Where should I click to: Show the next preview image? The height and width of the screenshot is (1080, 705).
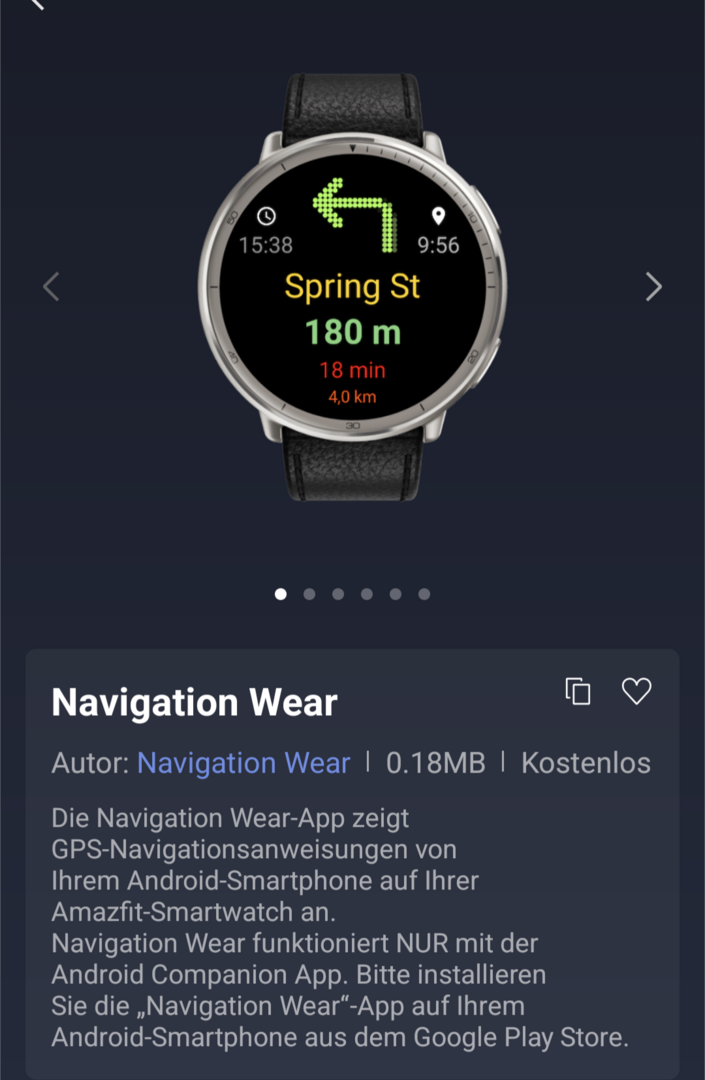click(653, 287)
